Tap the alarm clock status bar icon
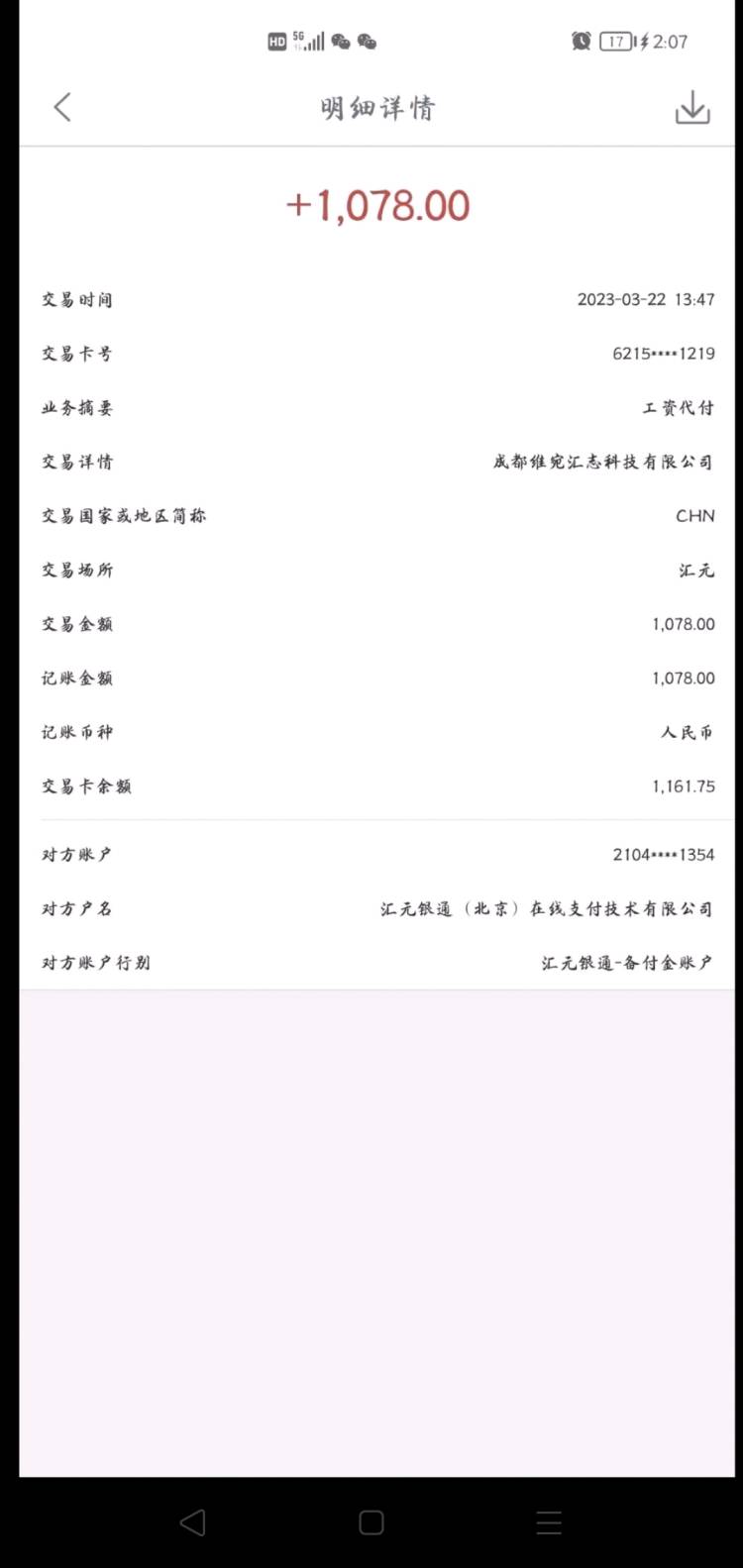 (581, 41)
